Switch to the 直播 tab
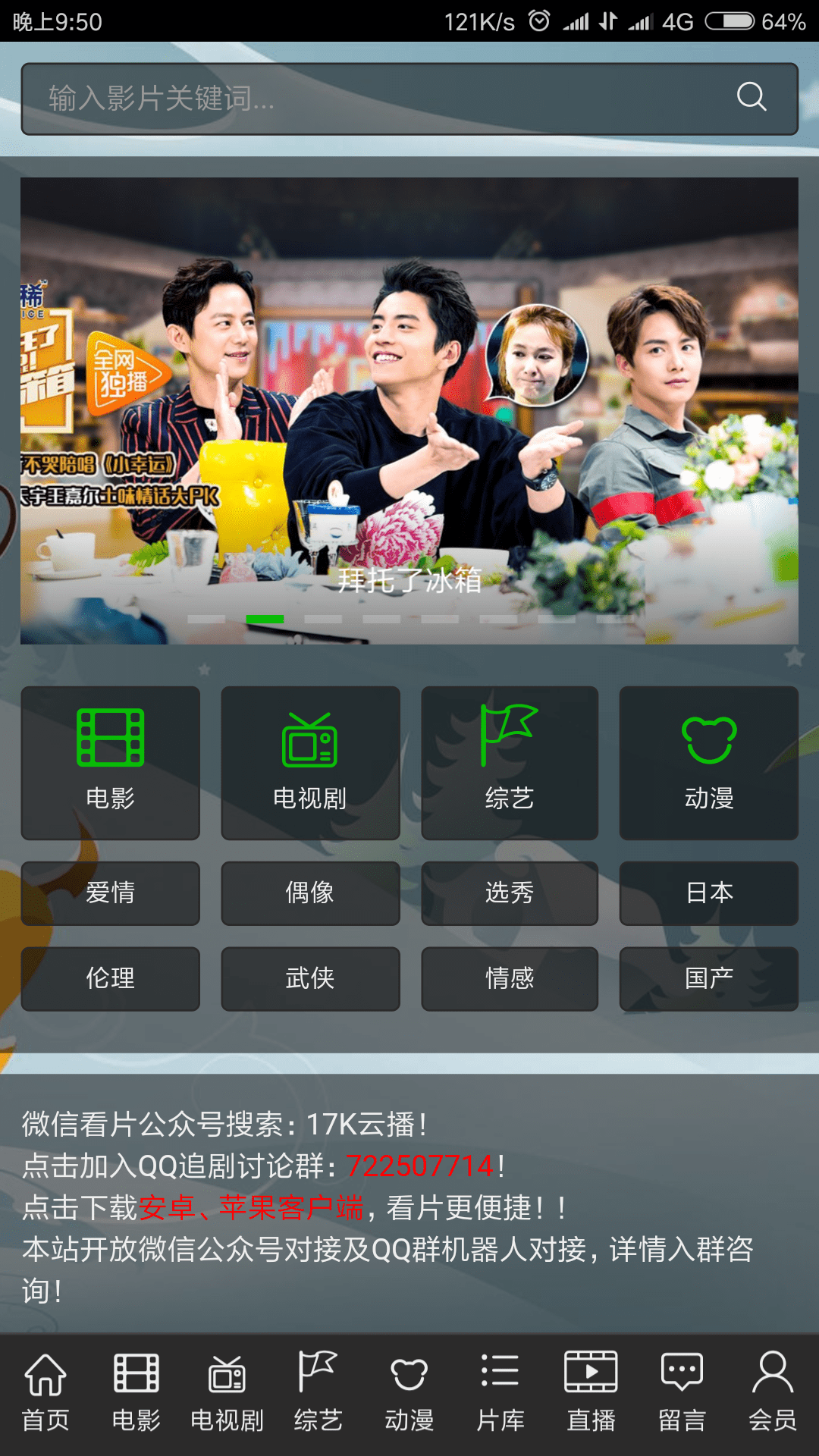Screen dimensions: 819x1456 [x=591, y=1392]
